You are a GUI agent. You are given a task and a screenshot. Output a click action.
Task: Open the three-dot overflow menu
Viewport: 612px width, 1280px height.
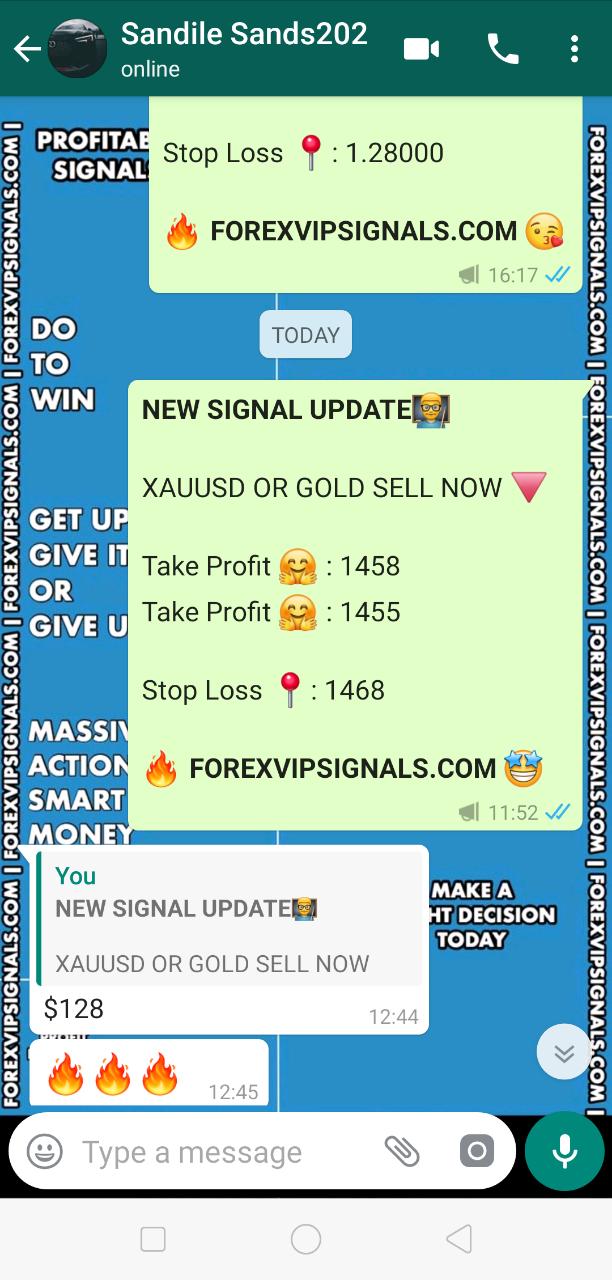point(573,49)
